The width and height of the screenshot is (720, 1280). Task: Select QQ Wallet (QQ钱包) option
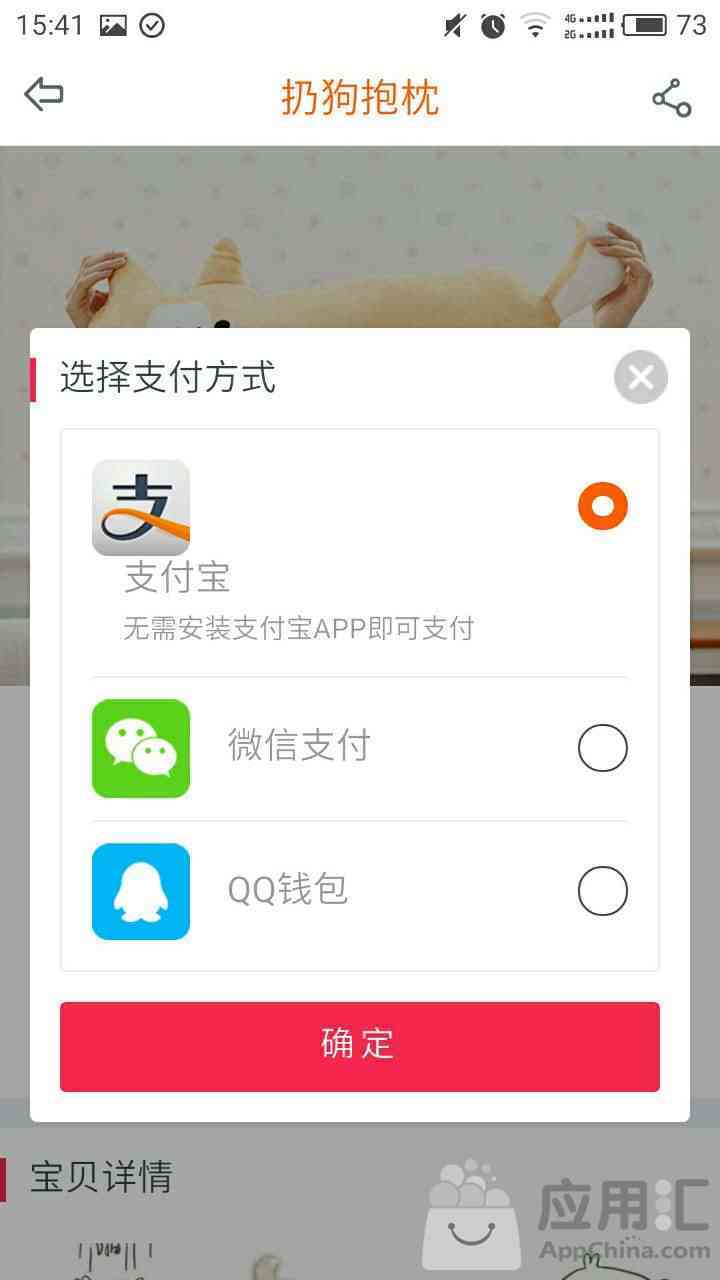click(602, 891)
